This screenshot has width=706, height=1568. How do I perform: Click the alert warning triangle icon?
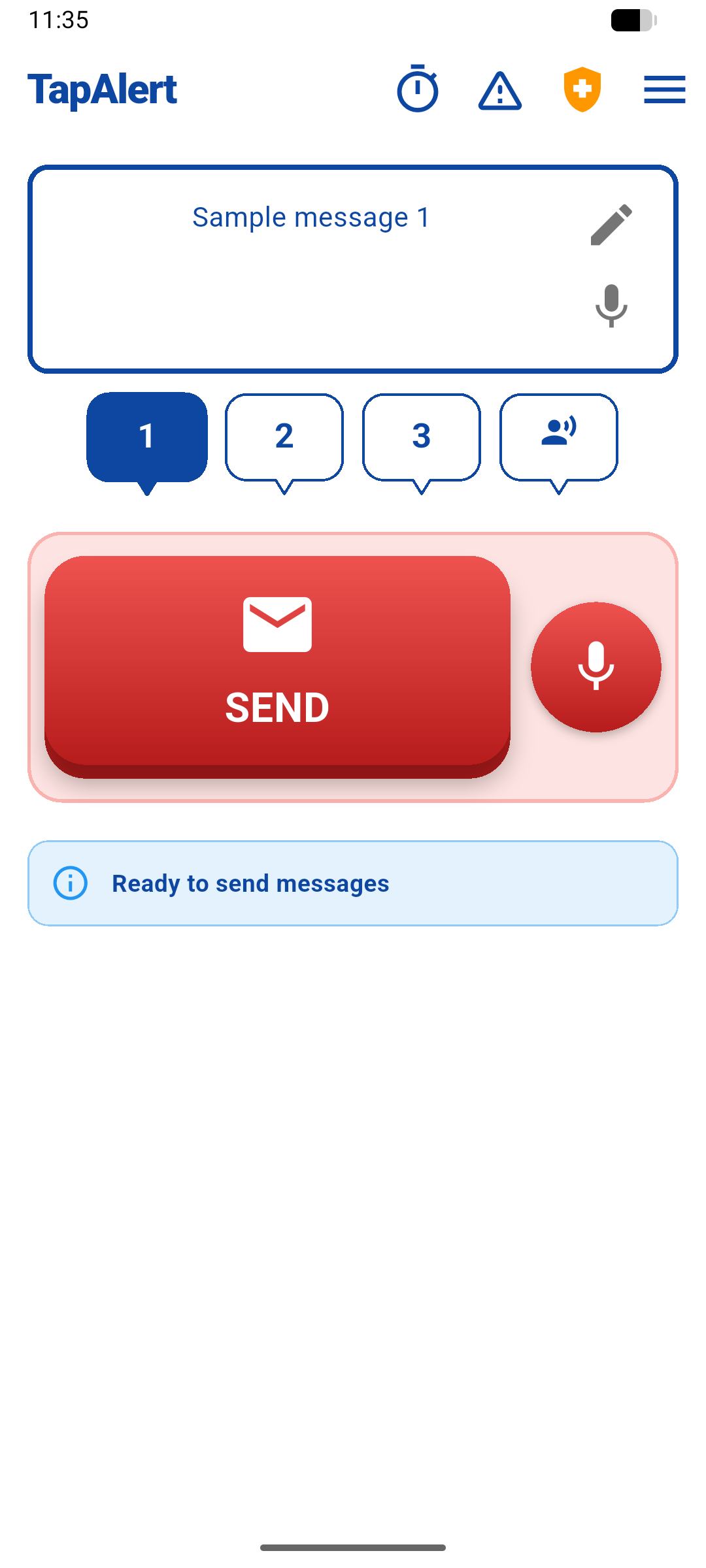tap(500, 90)
